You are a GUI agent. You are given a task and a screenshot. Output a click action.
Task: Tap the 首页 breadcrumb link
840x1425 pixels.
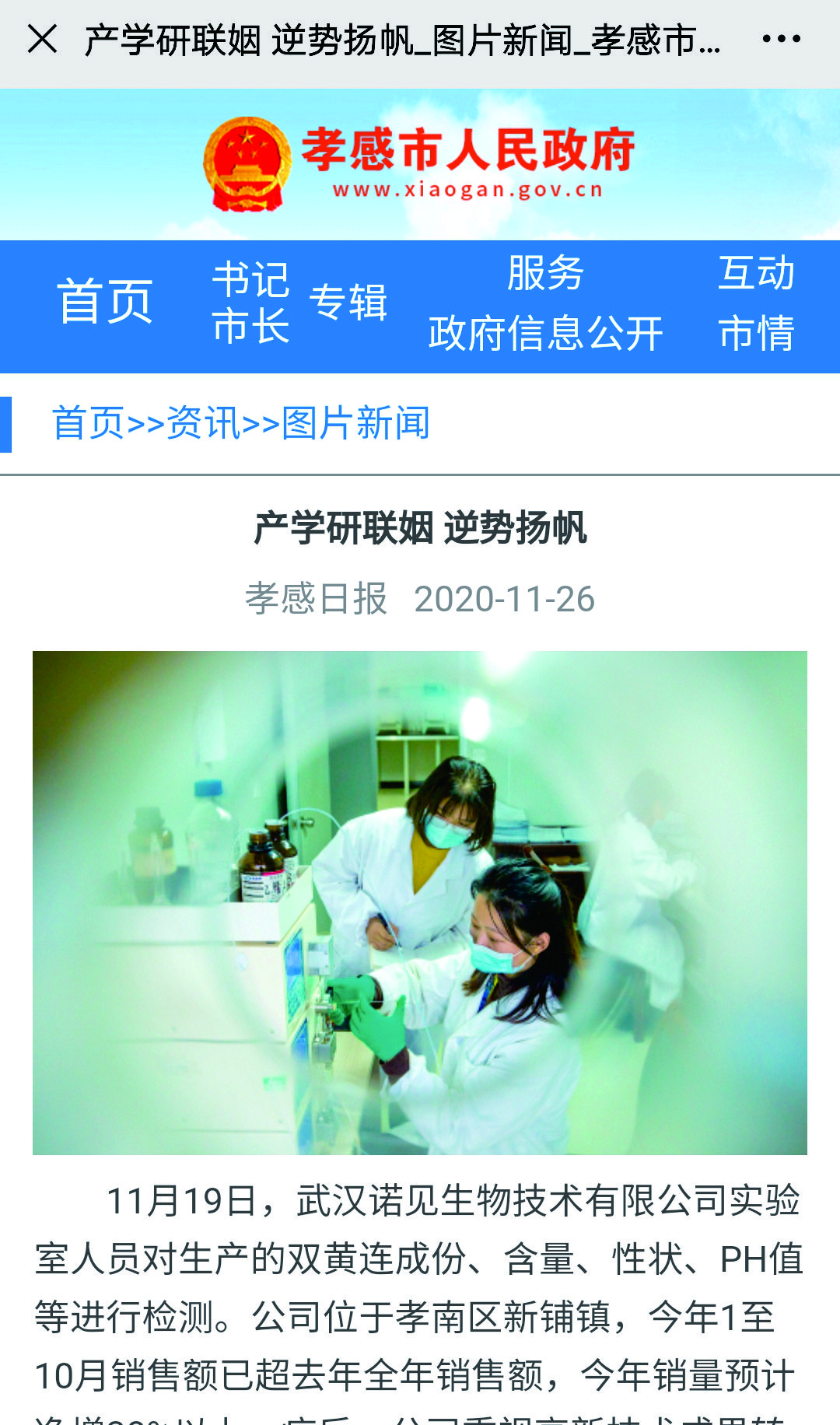88,424
